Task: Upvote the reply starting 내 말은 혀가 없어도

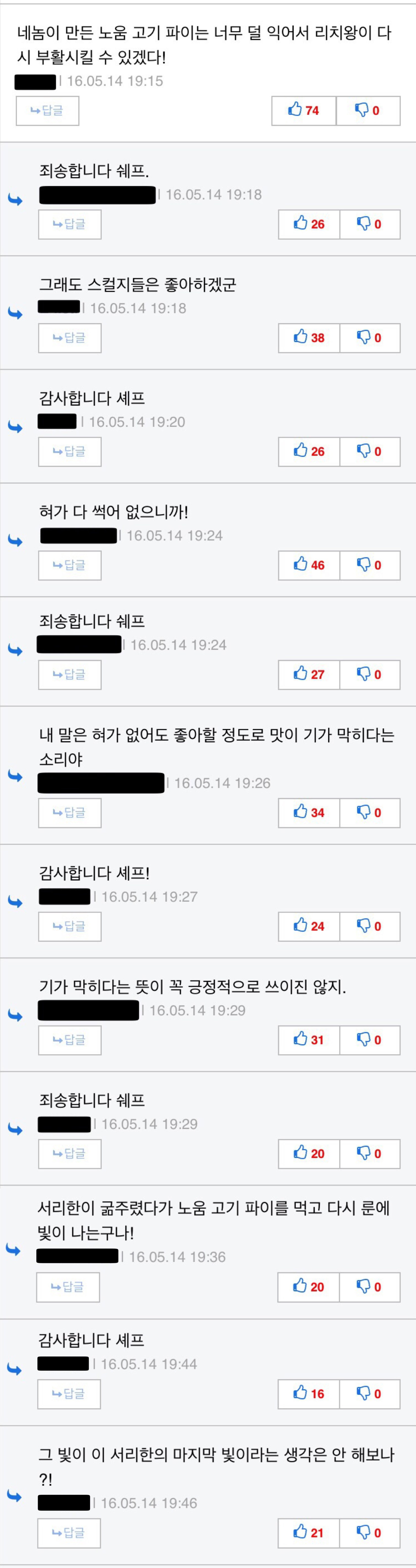Action: point(309,813)
